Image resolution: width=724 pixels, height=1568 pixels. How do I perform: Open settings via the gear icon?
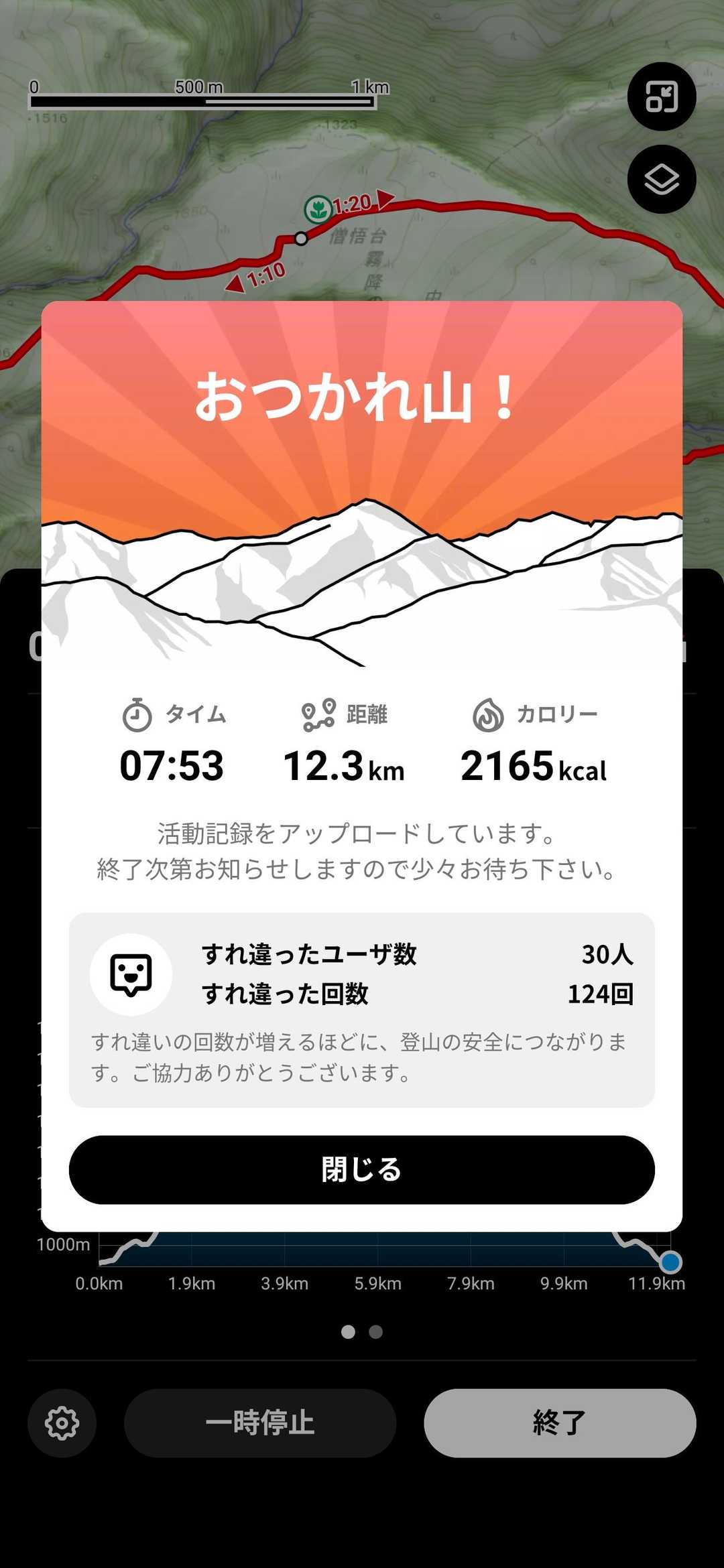coord(62,1423)
